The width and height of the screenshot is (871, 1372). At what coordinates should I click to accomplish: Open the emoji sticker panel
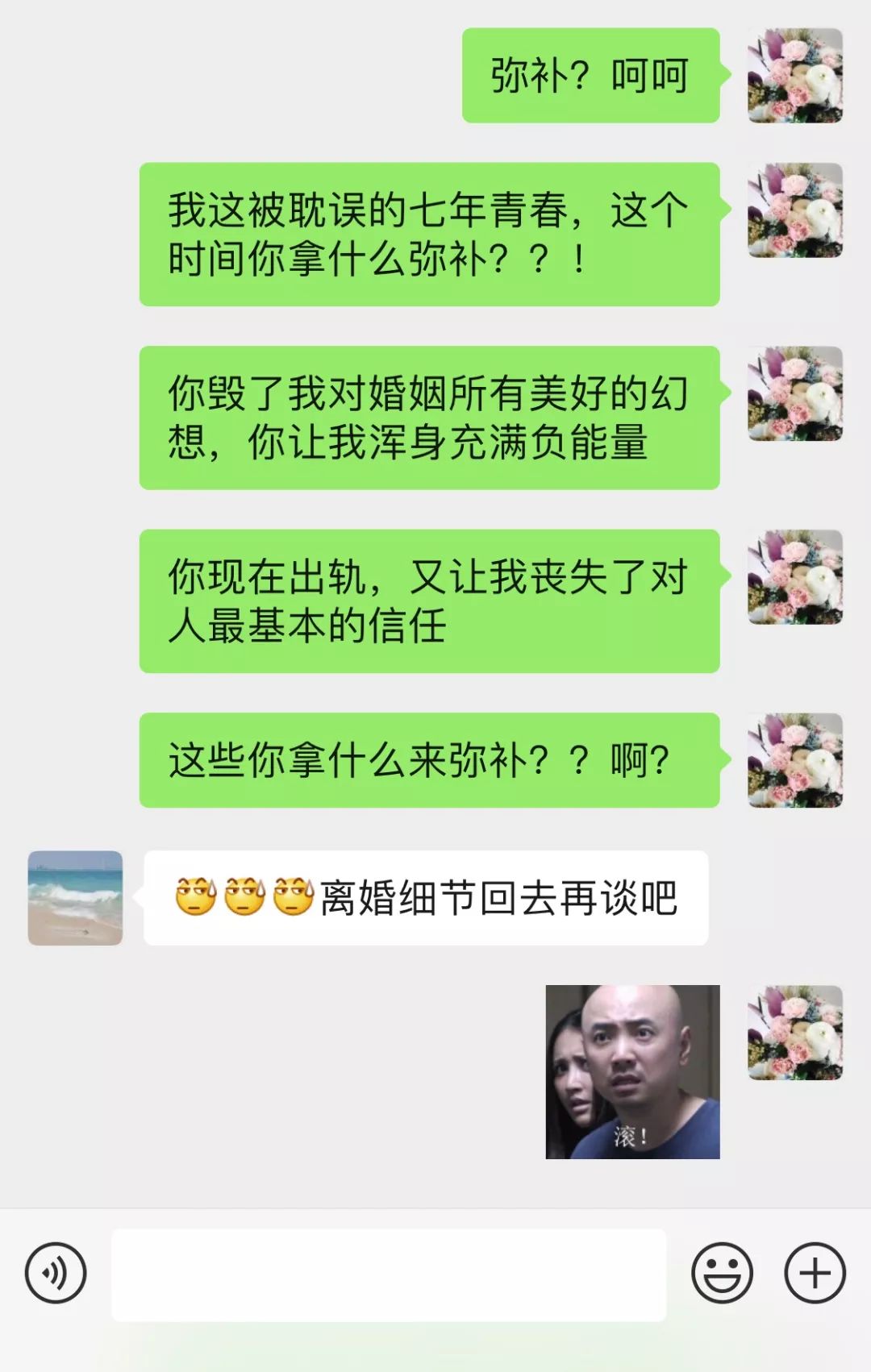click(722, 1273)
